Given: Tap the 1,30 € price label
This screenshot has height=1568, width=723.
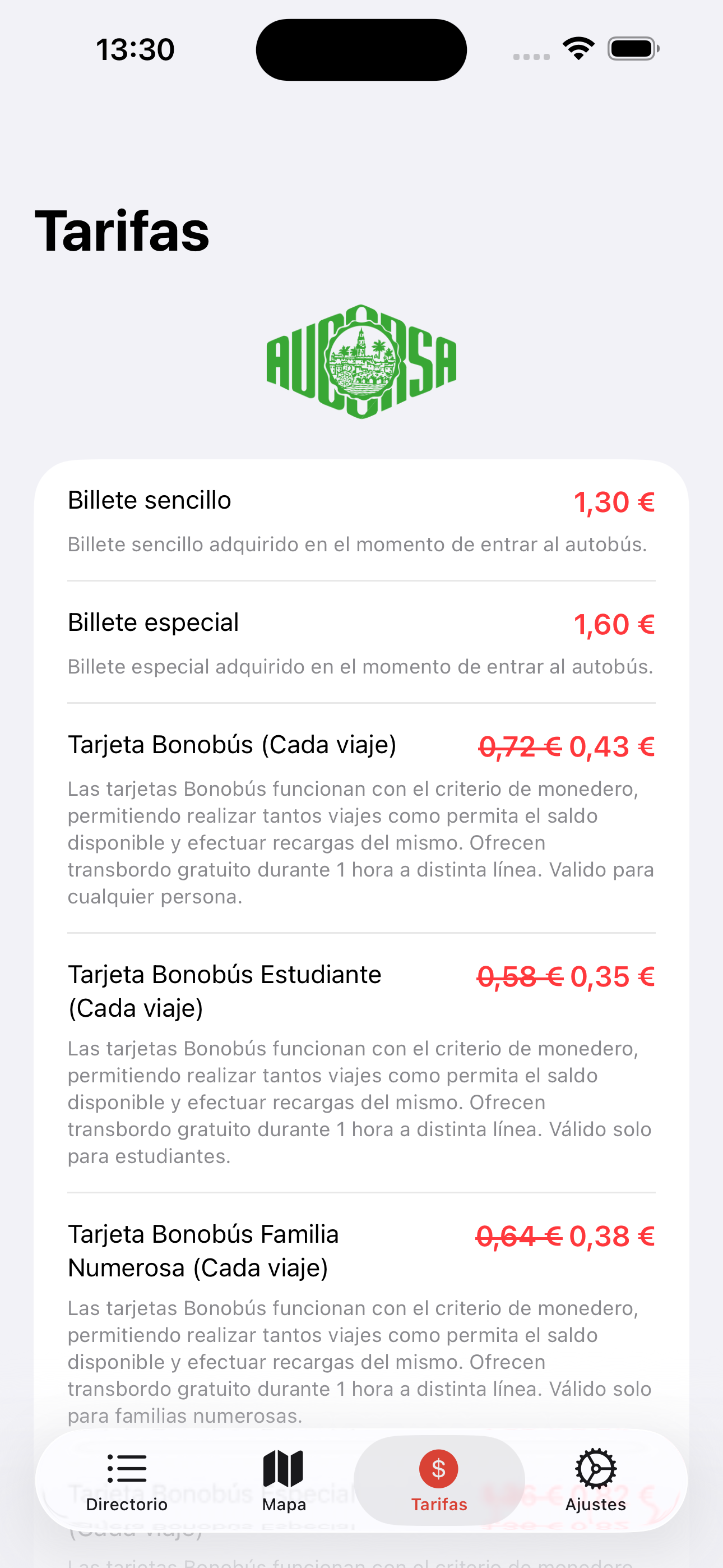Looking at the screenshot, I should coord(614,502).
